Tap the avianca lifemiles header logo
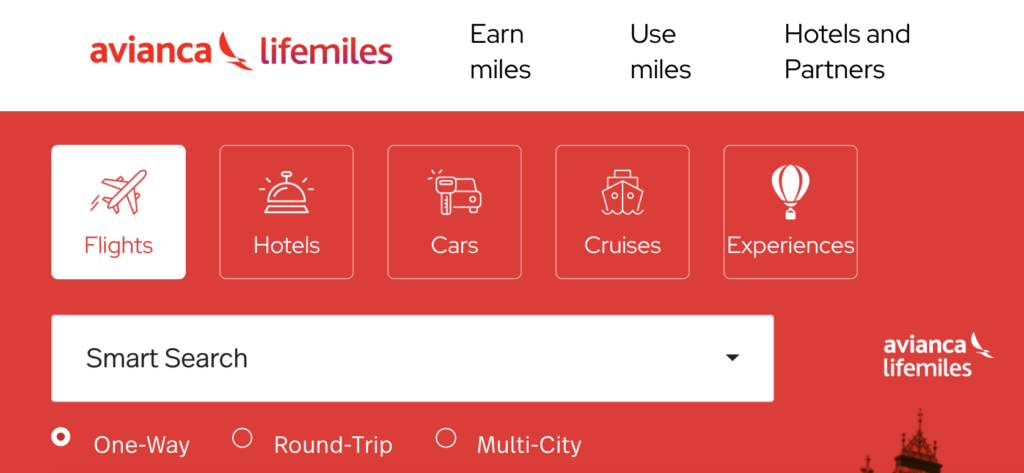1024x473 pixels. 241,51
